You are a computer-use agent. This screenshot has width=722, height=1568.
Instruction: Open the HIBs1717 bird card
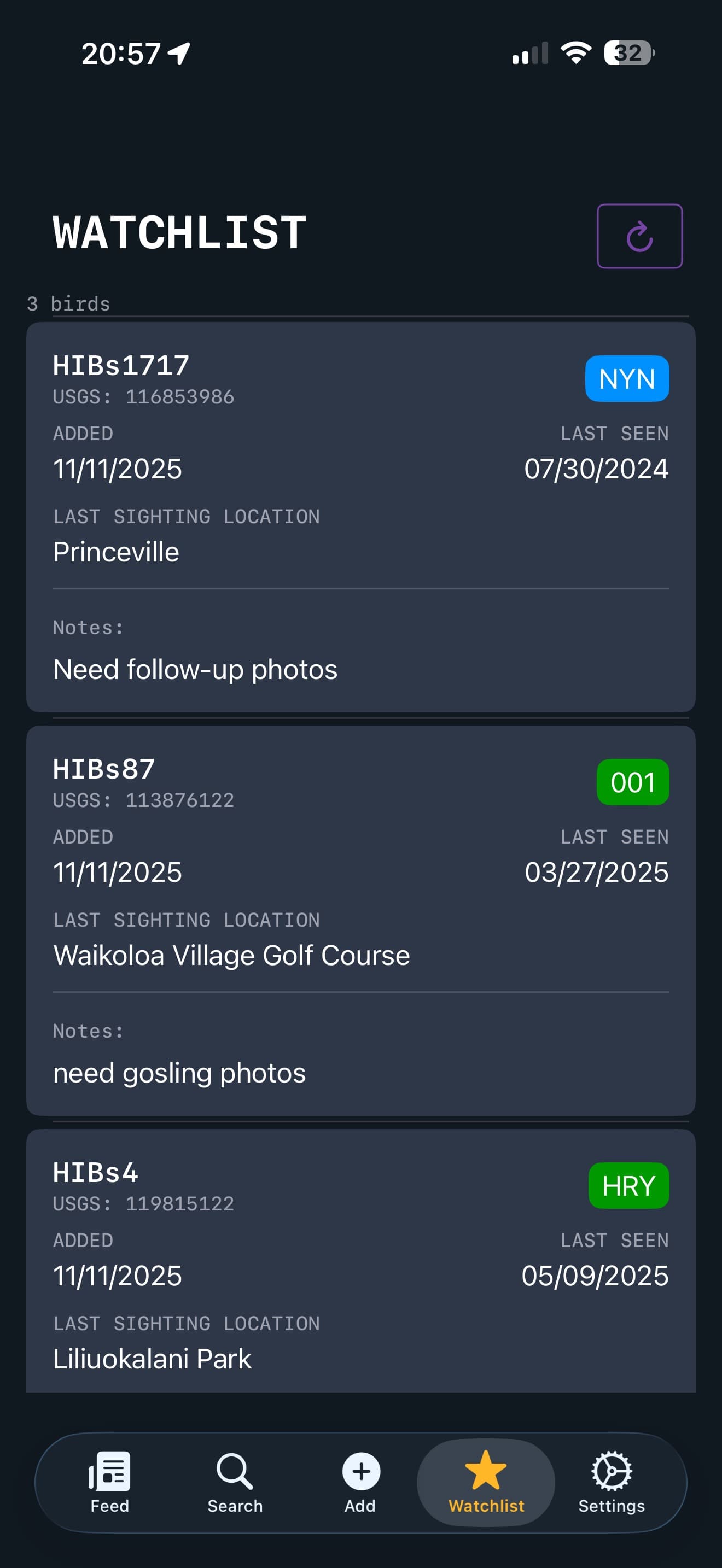pos(360,517)
